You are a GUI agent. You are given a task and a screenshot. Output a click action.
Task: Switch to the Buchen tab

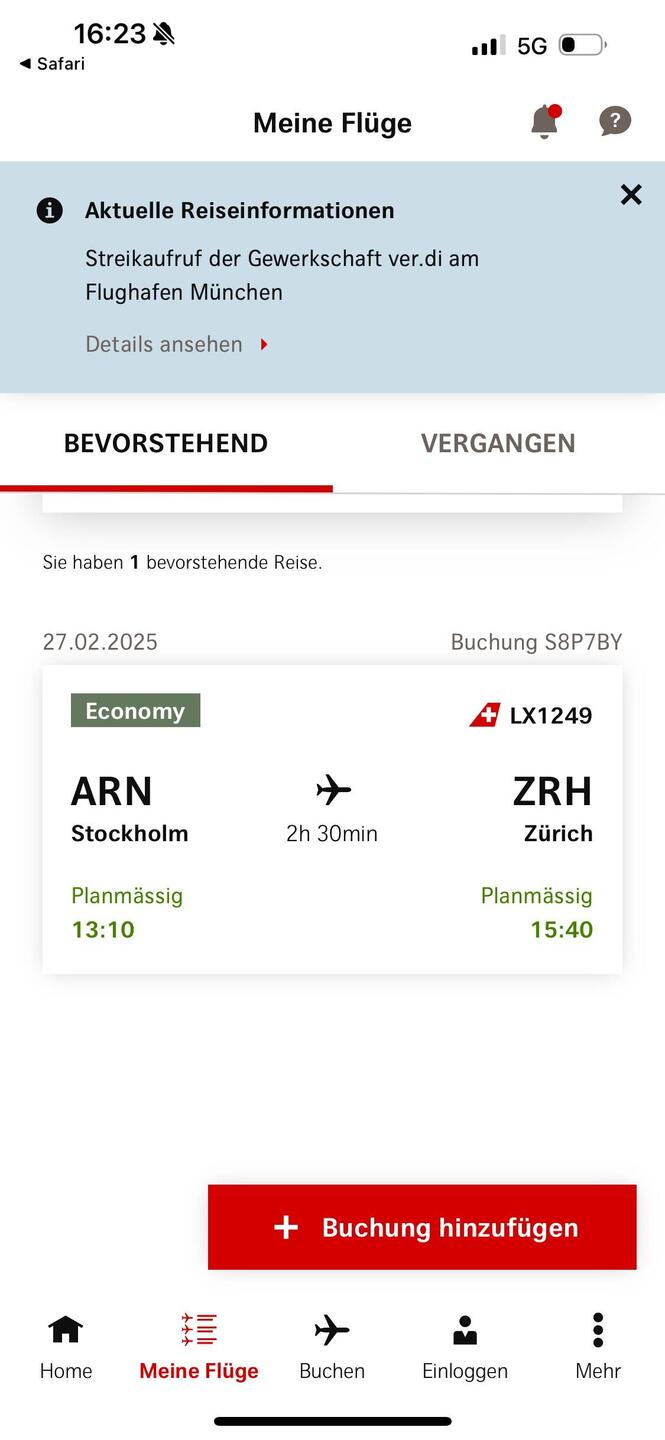coord(332,1347)
